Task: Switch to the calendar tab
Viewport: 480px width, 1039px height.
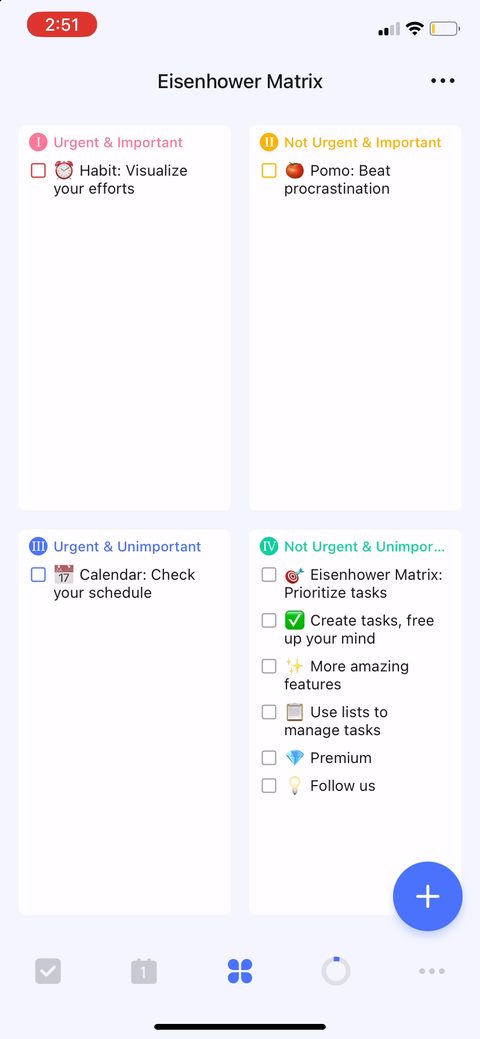Action: (144, 971)
